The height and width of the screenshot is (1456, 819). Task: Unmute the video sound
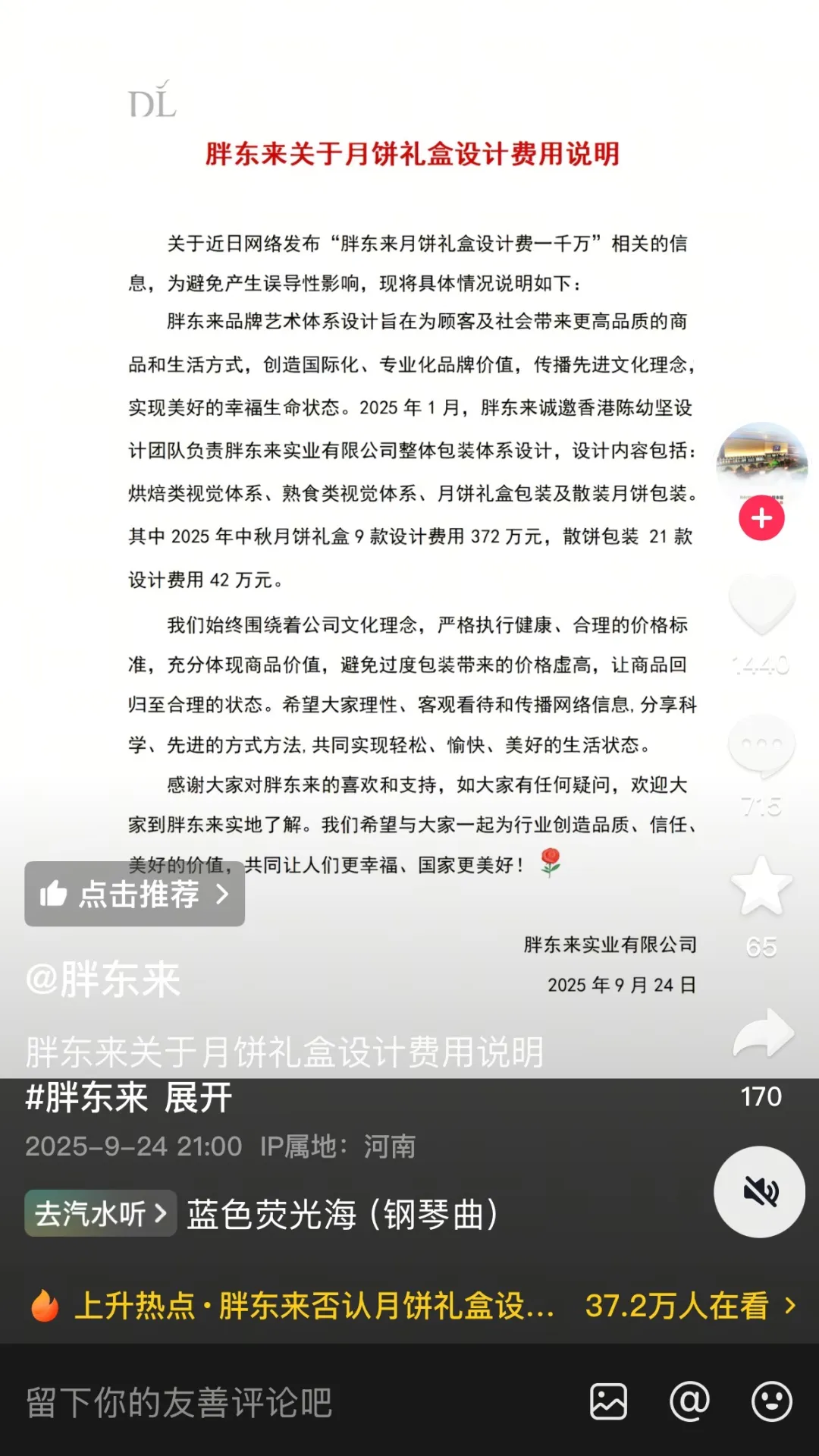click(759, 1192)
